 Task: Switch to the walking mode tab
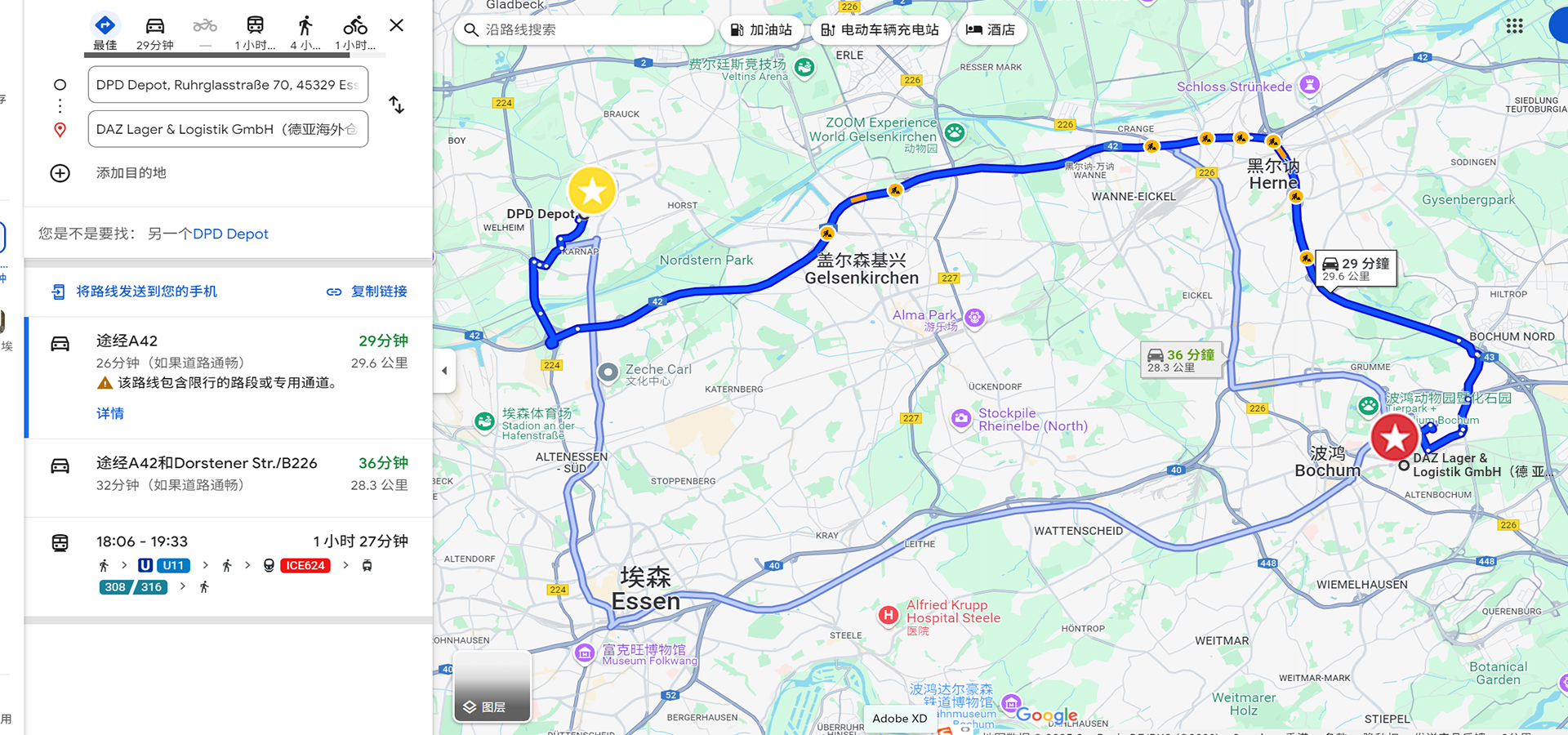click(305, 33)
